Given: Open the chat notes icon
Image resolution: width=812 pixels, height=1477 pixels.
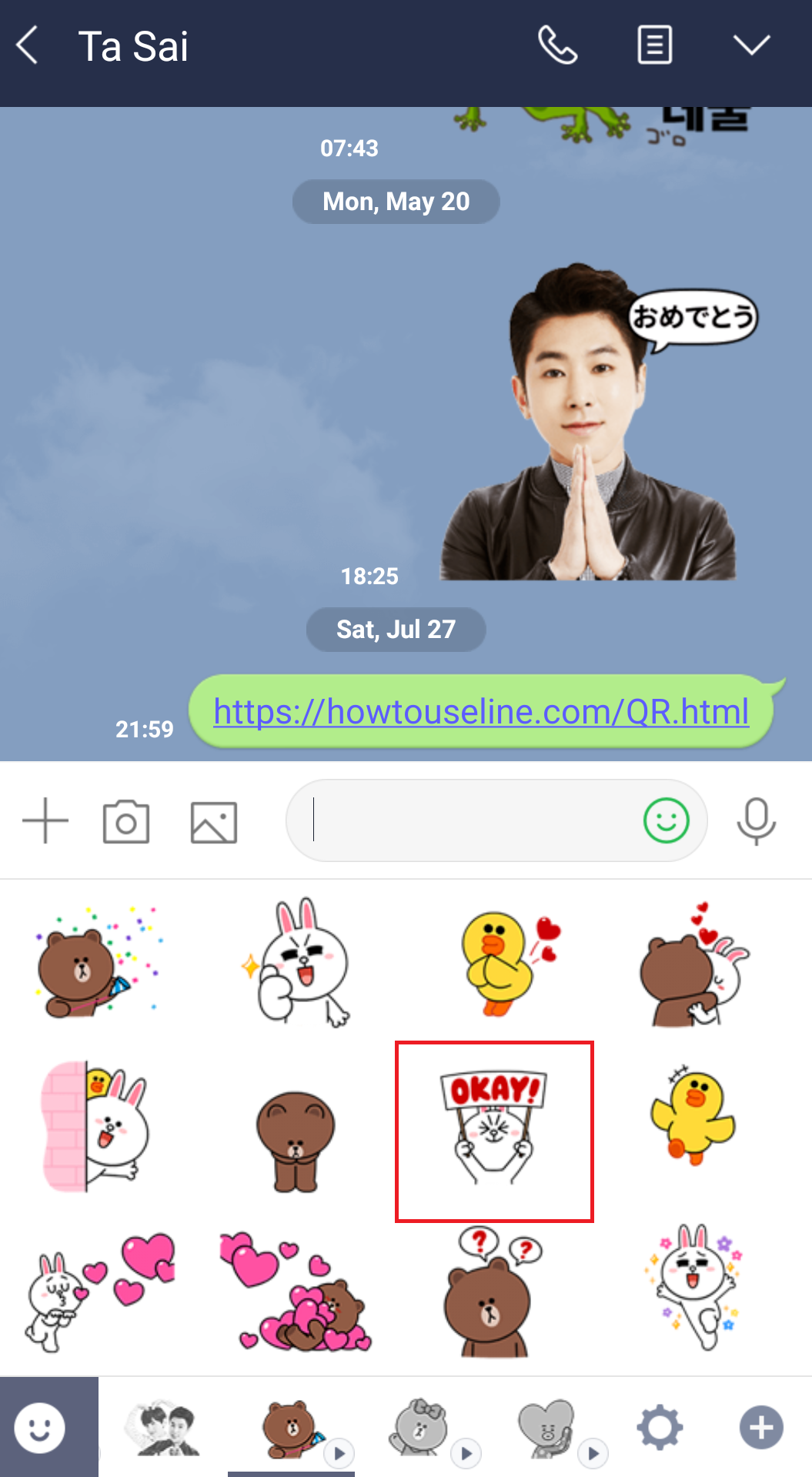Looking at the screenshot, I should [x=654, y=45].
